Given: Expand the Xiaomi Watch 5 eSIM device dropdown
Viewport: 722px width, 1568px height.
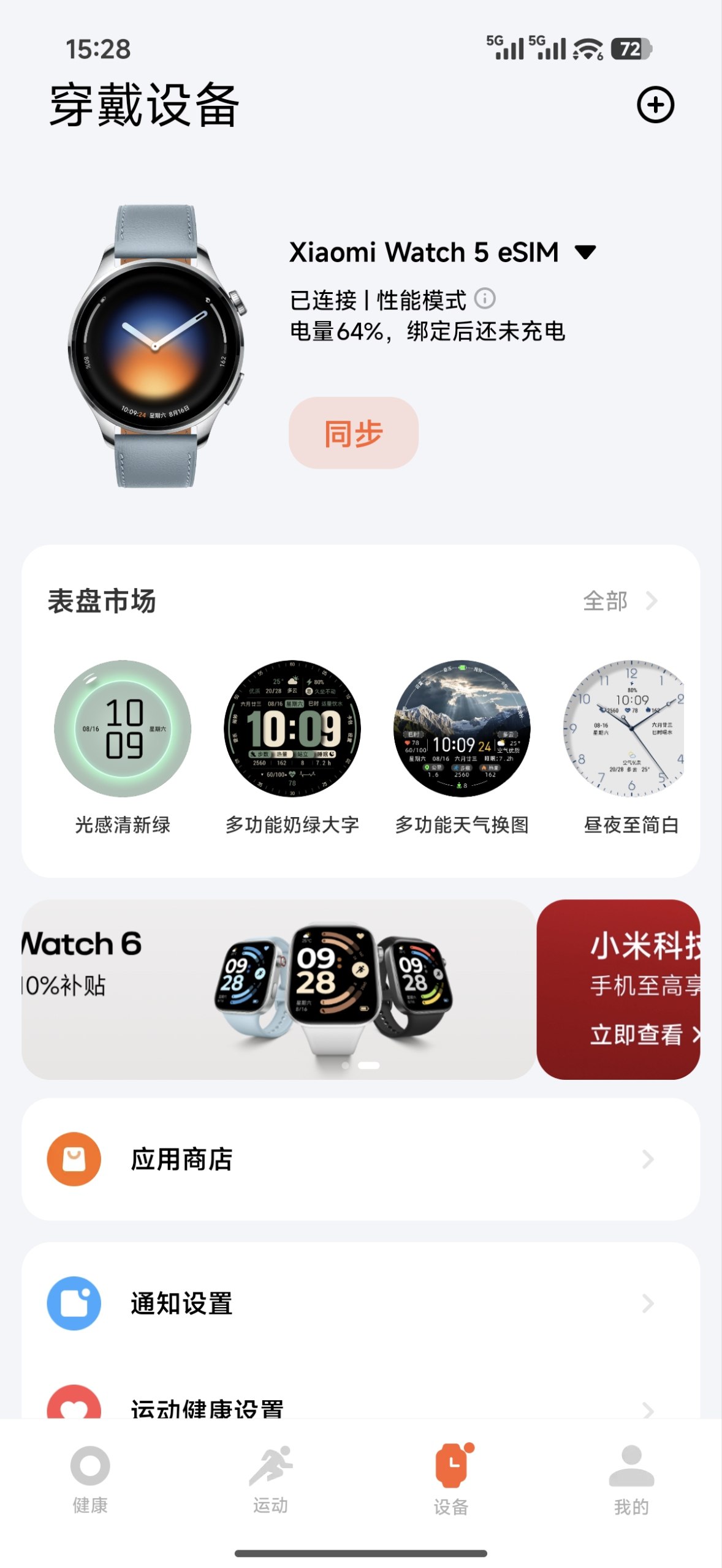Looking at the screenshot, I should [x=585, y=252].
